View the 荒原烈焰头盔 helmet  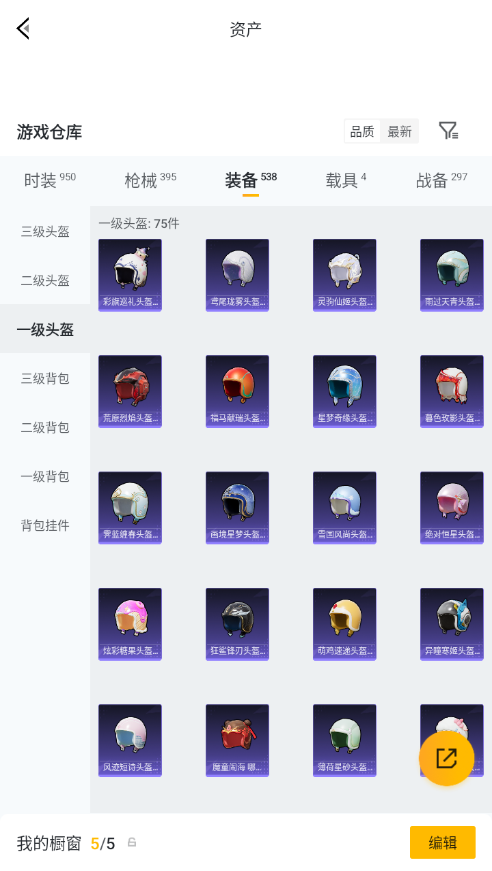pyautogui.click(x=130, y=391)
